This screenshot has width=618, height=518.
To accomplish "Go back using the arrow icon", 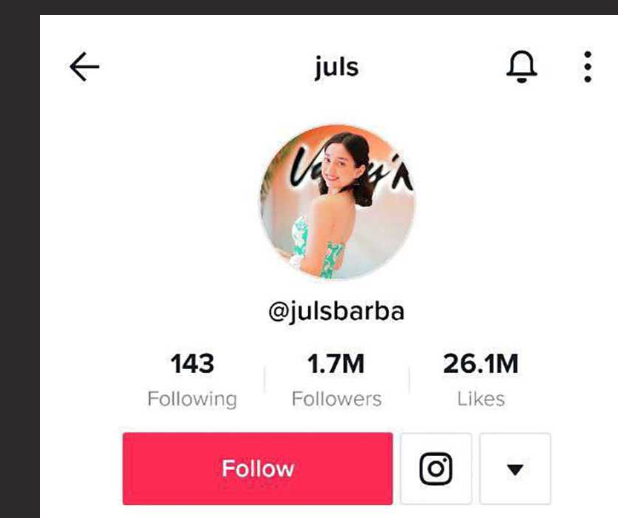I will pos(85,67).
